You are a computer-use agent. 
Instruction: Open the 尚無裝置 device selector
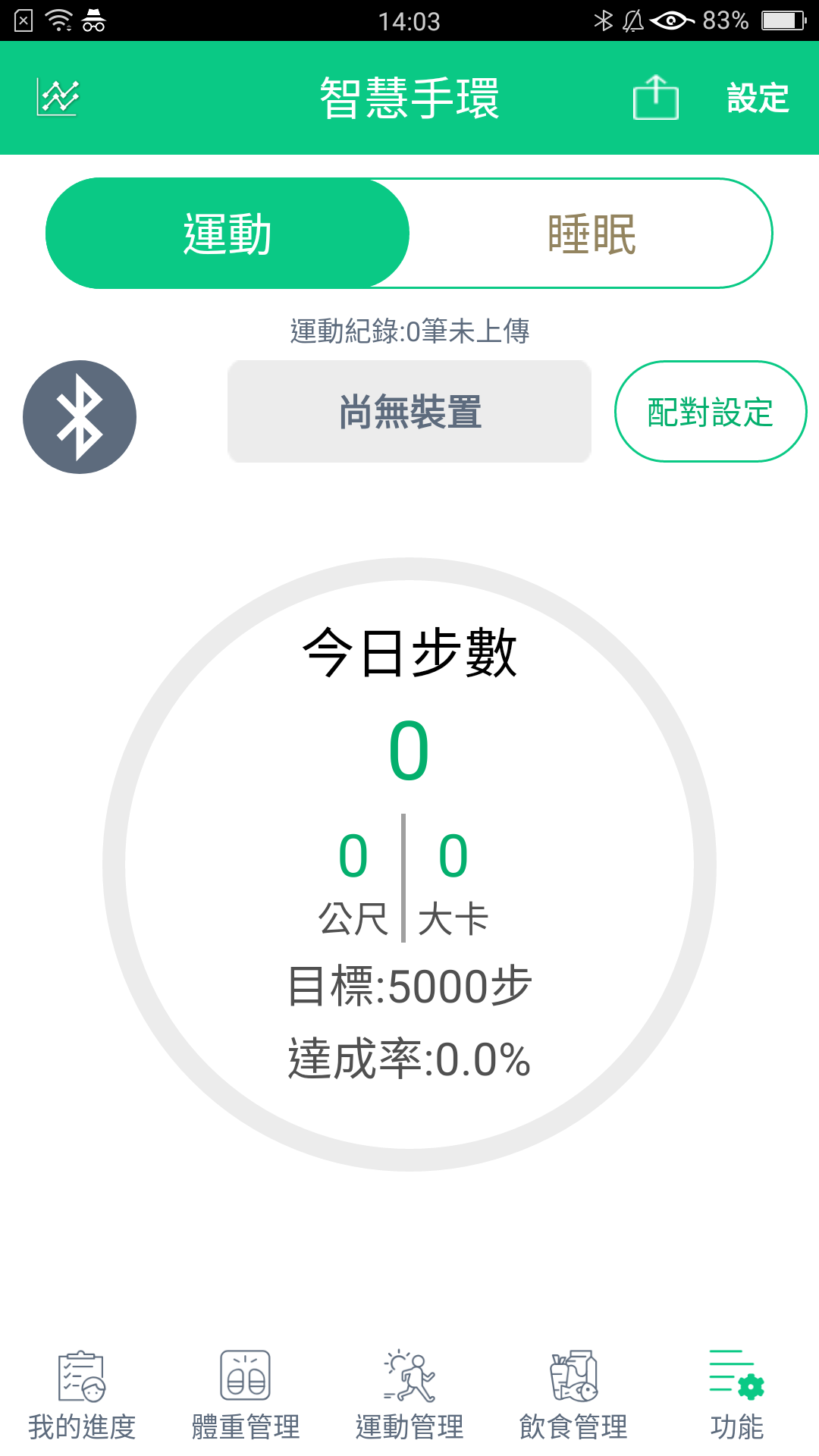tap(409, 411)
